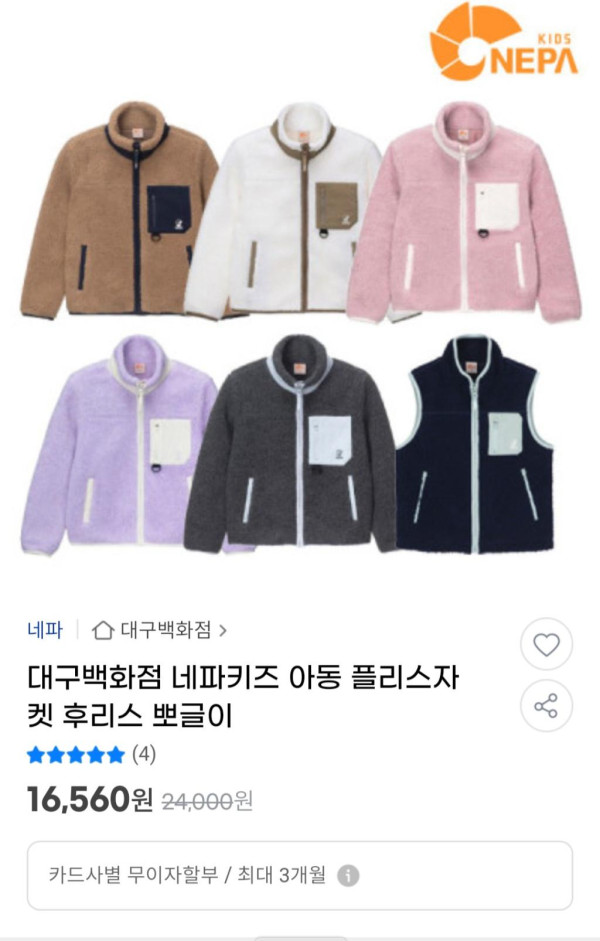
Task: Add this fleece jacket to wishlist
Action: coord(546,644)
